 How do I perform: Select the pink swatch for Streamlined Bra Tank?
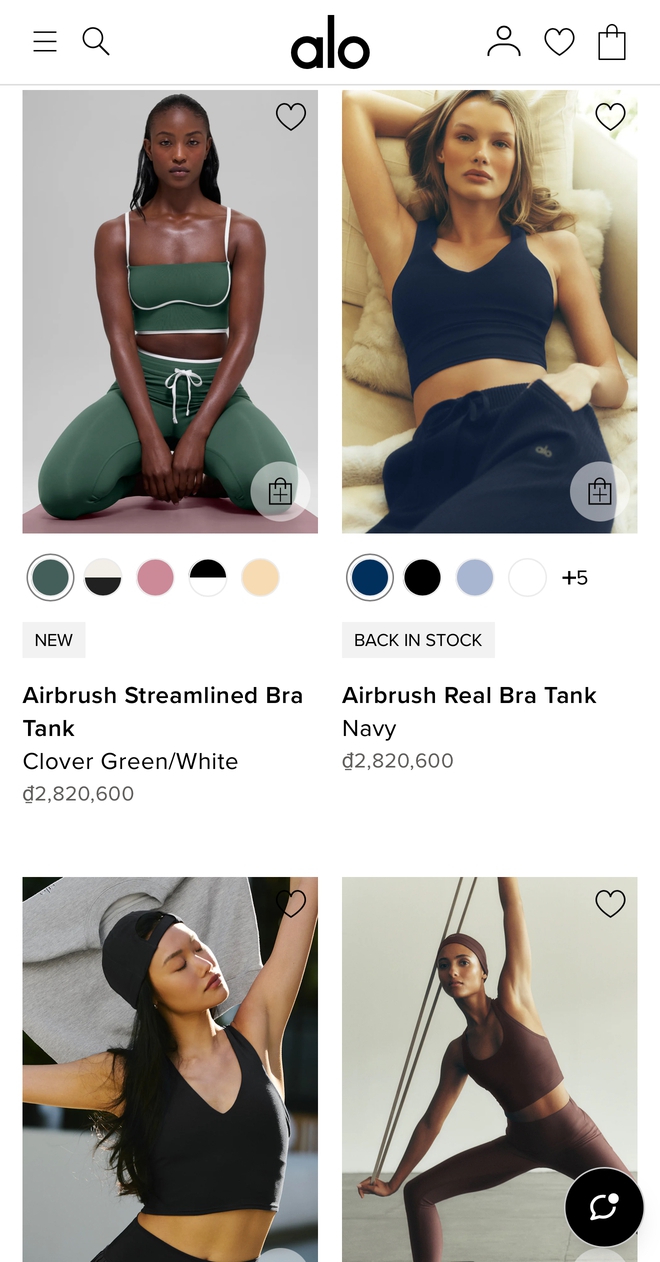155,578
